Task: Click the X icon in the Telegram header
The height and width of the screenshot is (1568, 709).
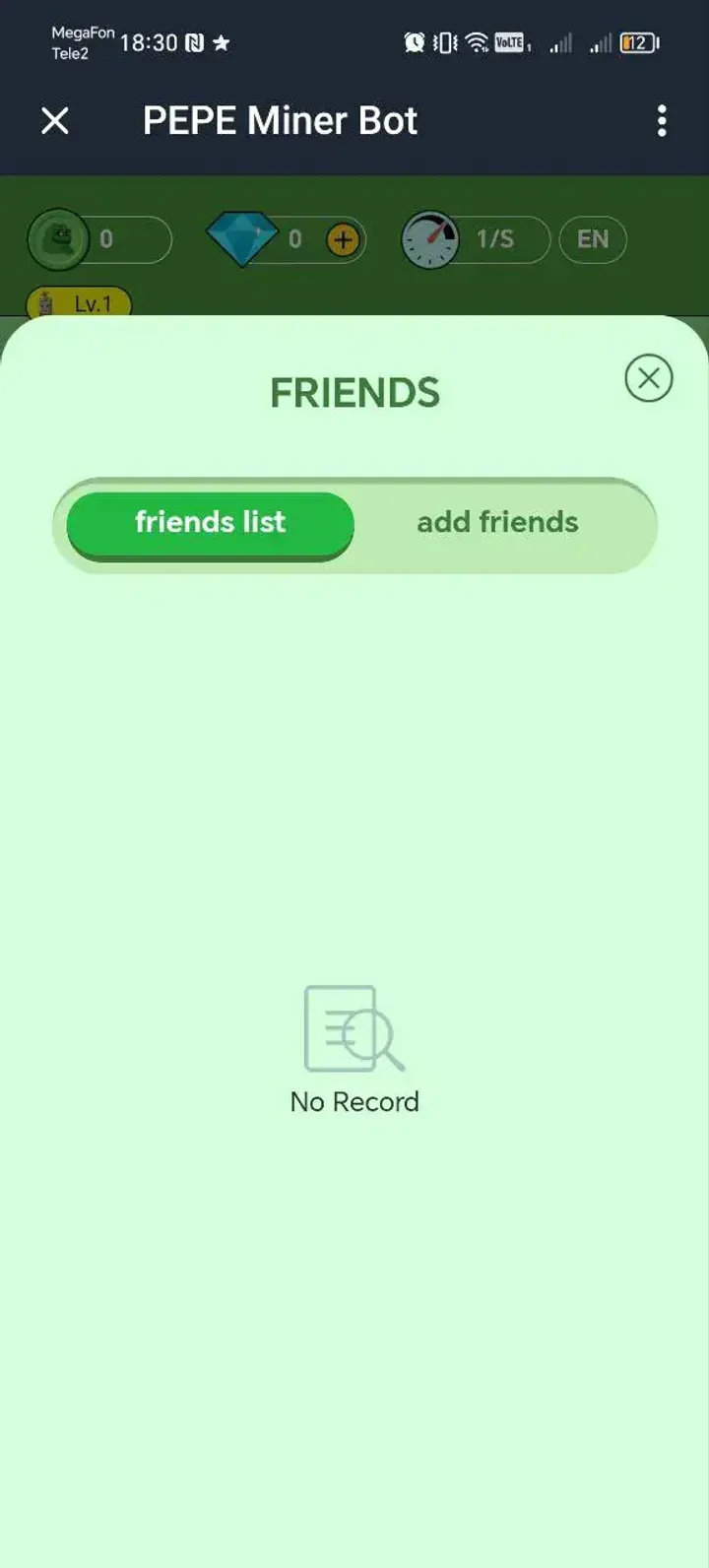Action: click(x=56, y=120)
